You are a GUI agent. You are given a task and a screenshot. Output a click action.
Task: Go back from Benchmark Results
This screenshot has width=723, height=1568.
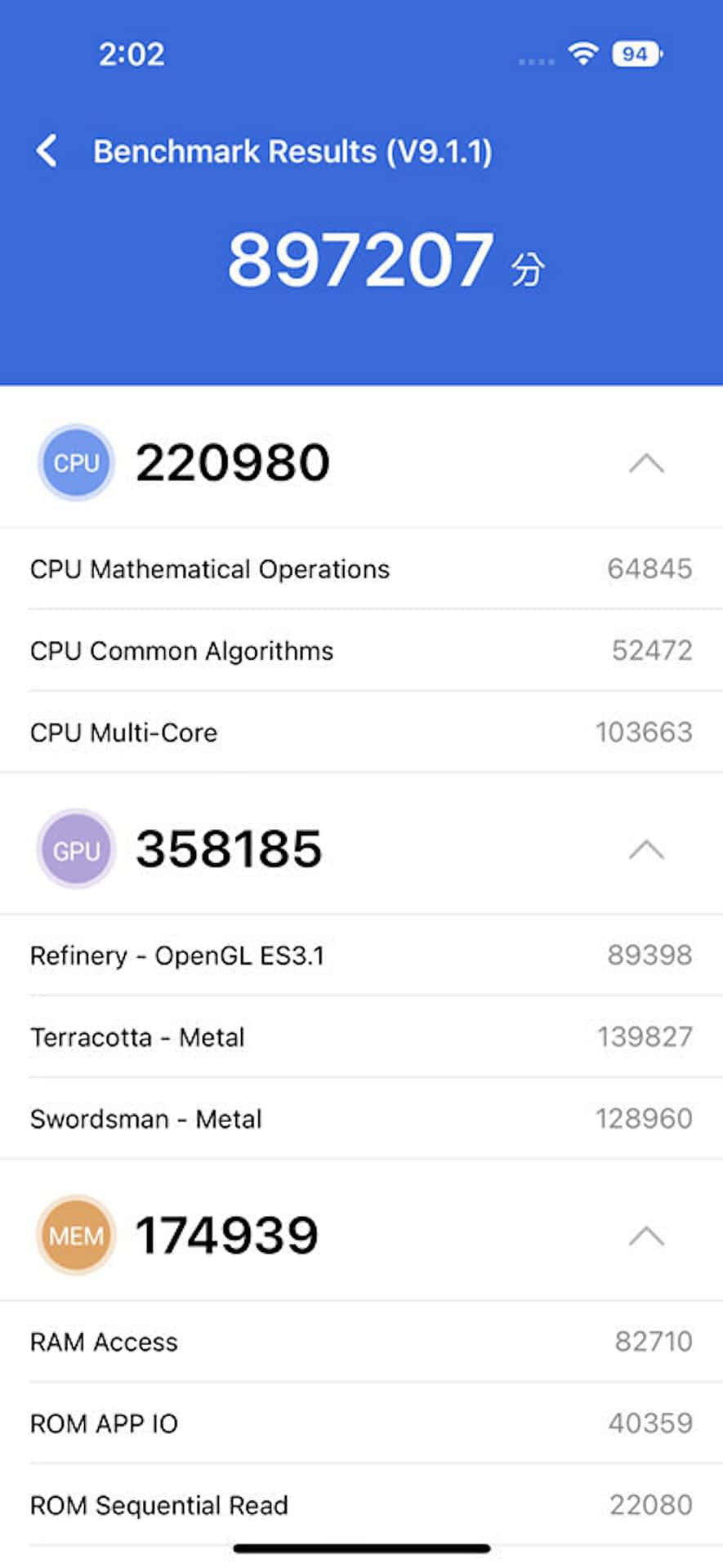47,151
